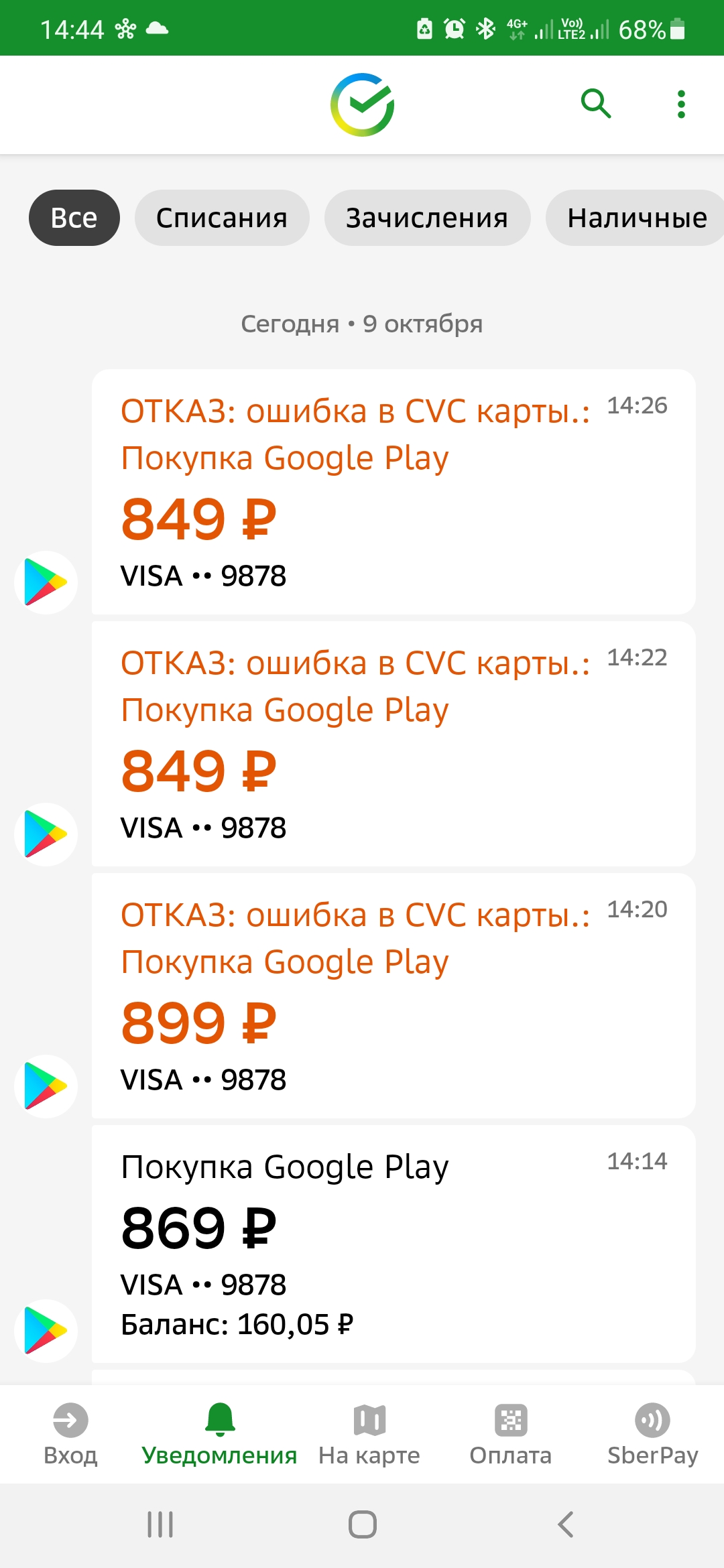
Task: View the declined 899 ₽ purchase at 14:20
Action: point(394,995)
